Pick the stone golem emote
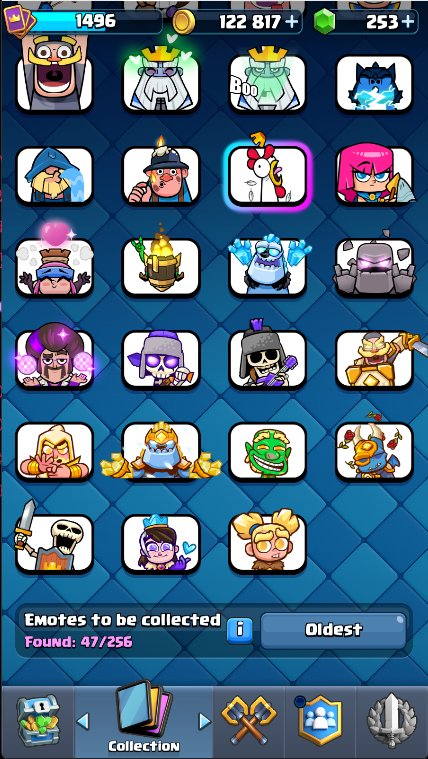The height and width of the screenshot is (759, 428). click(374, 267)
